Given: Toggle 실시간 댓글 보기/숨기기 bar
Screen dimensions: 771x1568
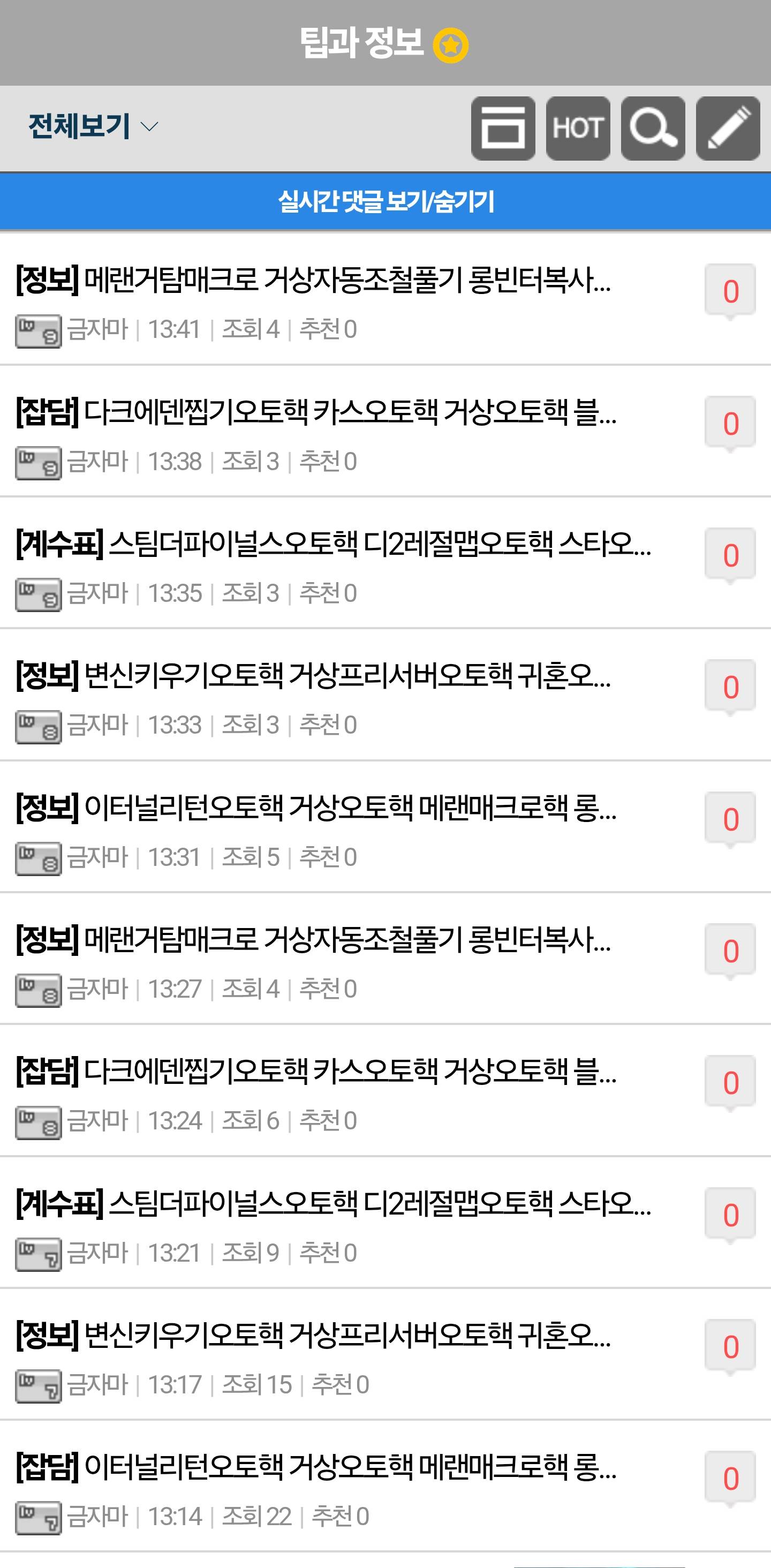Looking at the screenshot, I should tap(385, 201).
